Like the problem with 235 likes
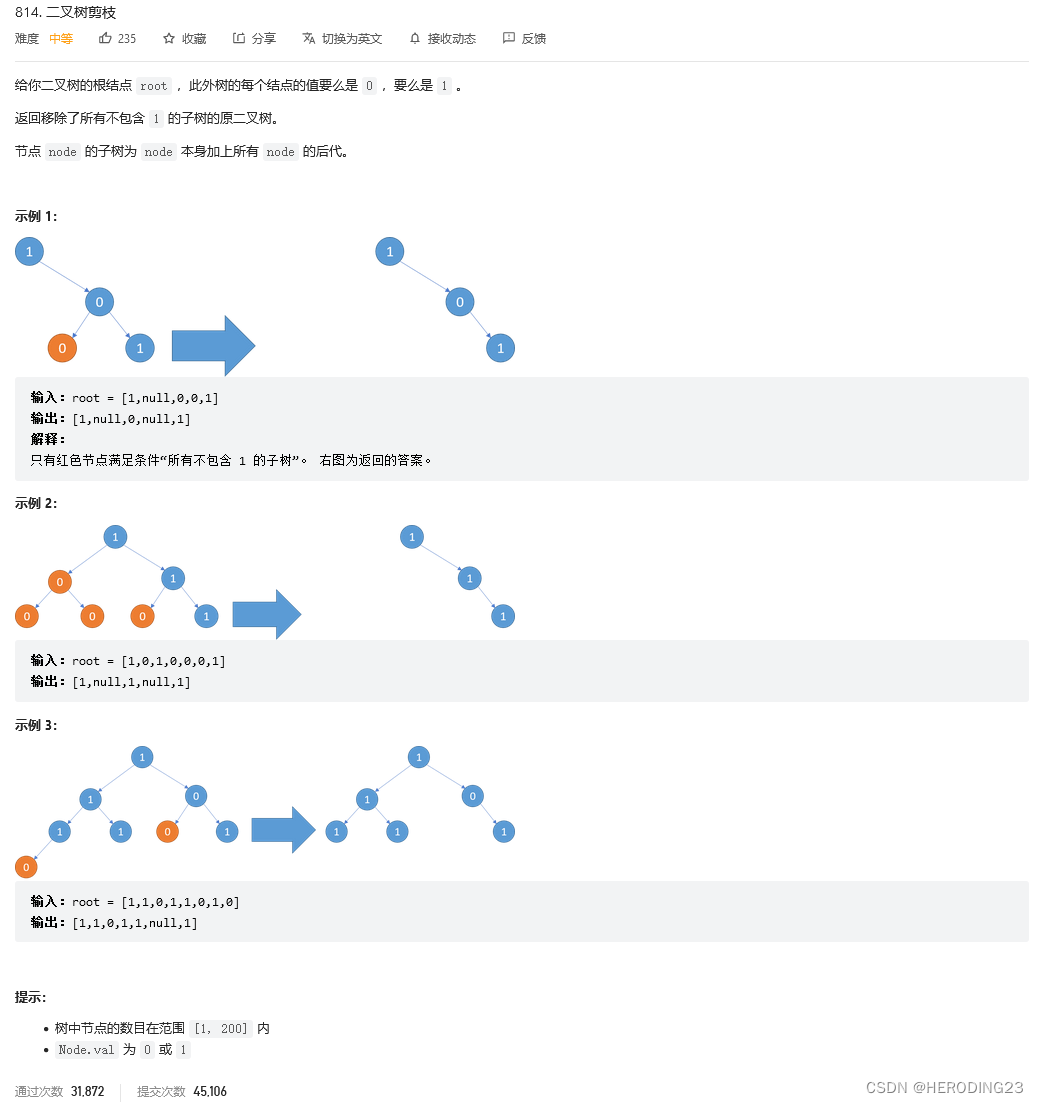The image size is (1038, 1103). pyautogui.click(x=117, y=39)
